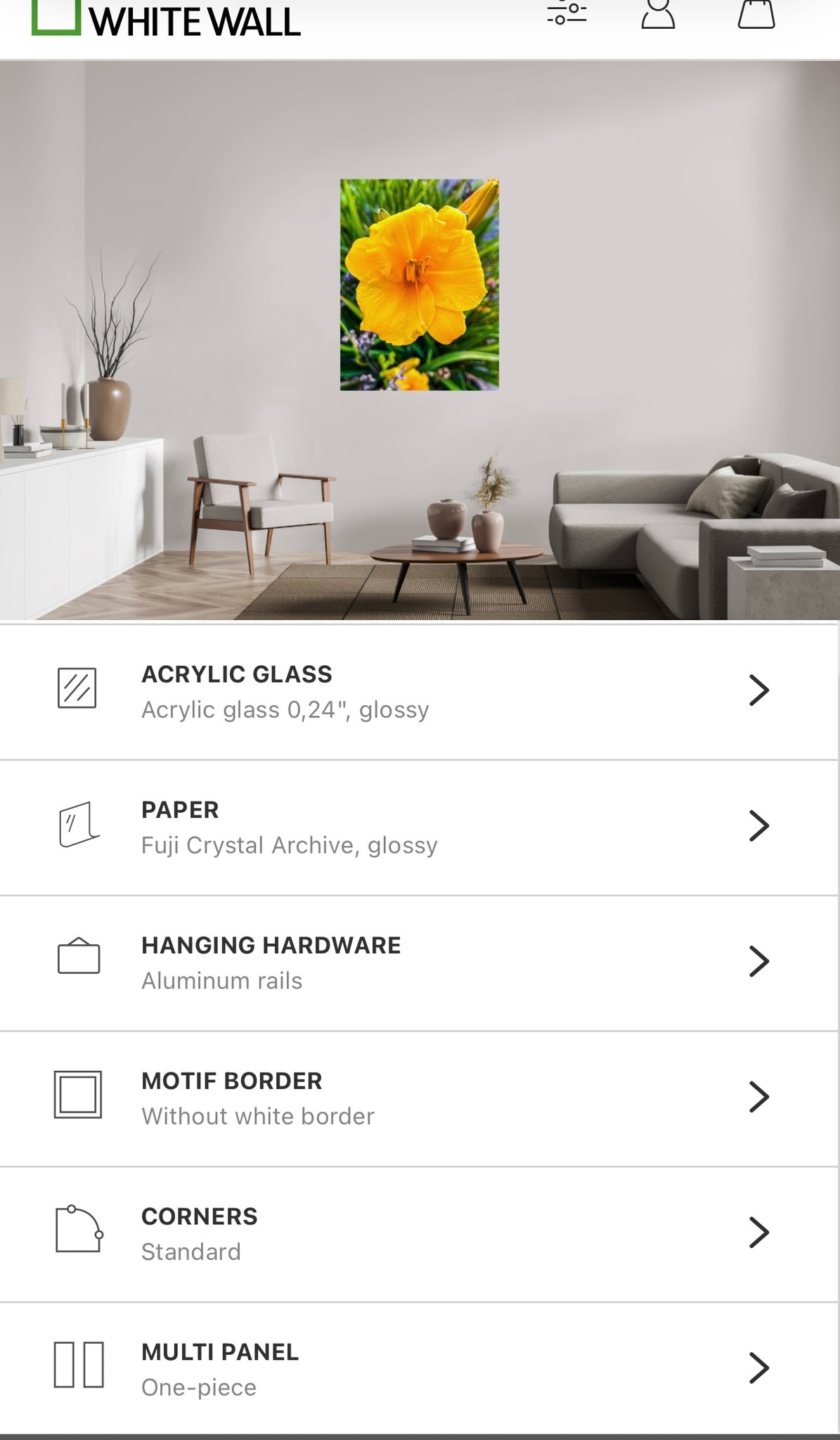
Task: Select the Motif Border option
Action: (x=420, y=1098)
